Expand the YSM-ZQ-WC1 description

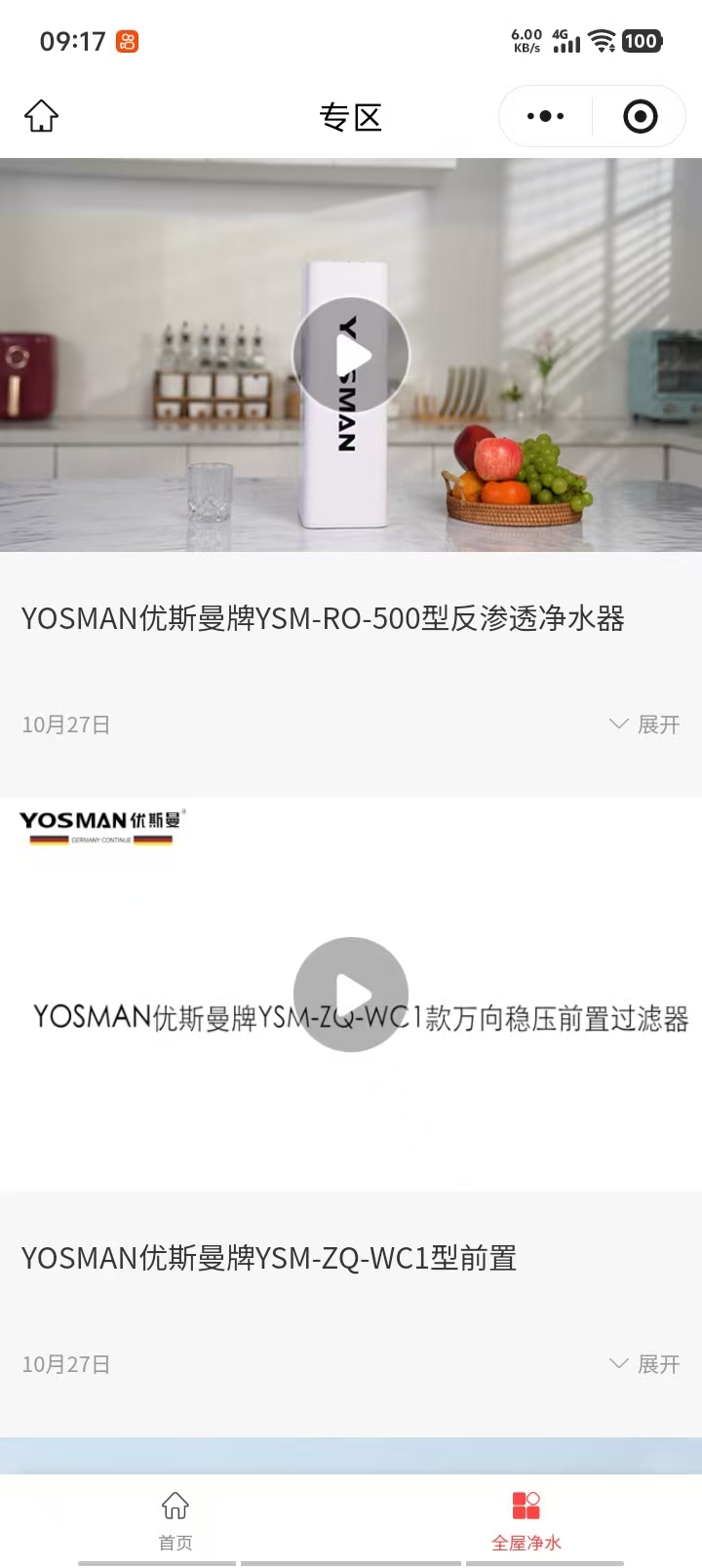coord(644,1364)
